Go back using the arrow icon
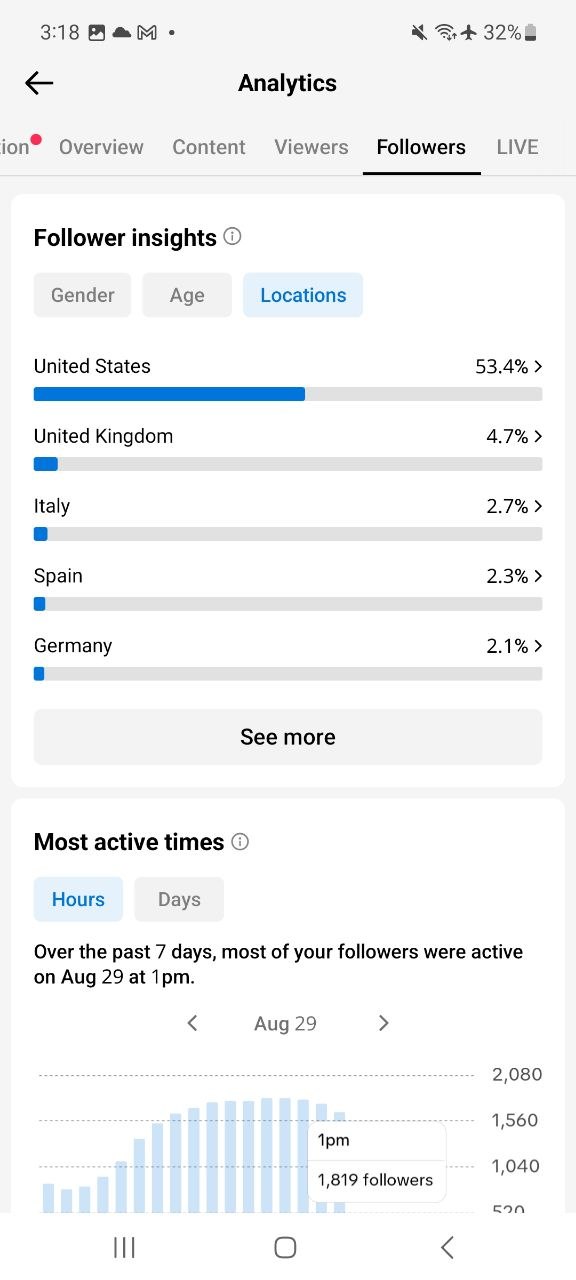576x1280 pixels. point(39,83)
